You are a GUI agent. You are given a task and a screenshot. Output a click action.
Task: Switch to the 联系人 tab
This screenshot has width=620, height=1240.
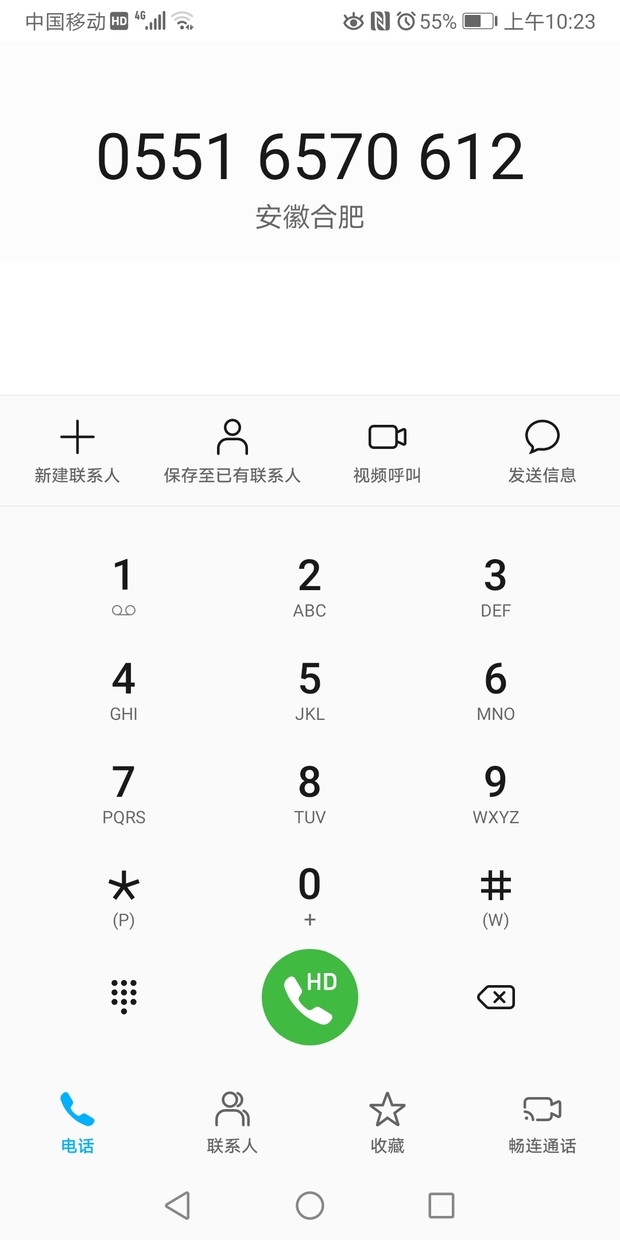pyautogui.click(x=232, y=1122)
